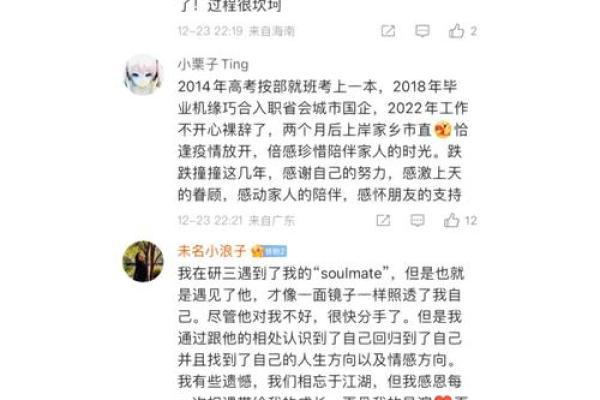View 未名小浪子's avatar profile

click(x=142, y=261)
